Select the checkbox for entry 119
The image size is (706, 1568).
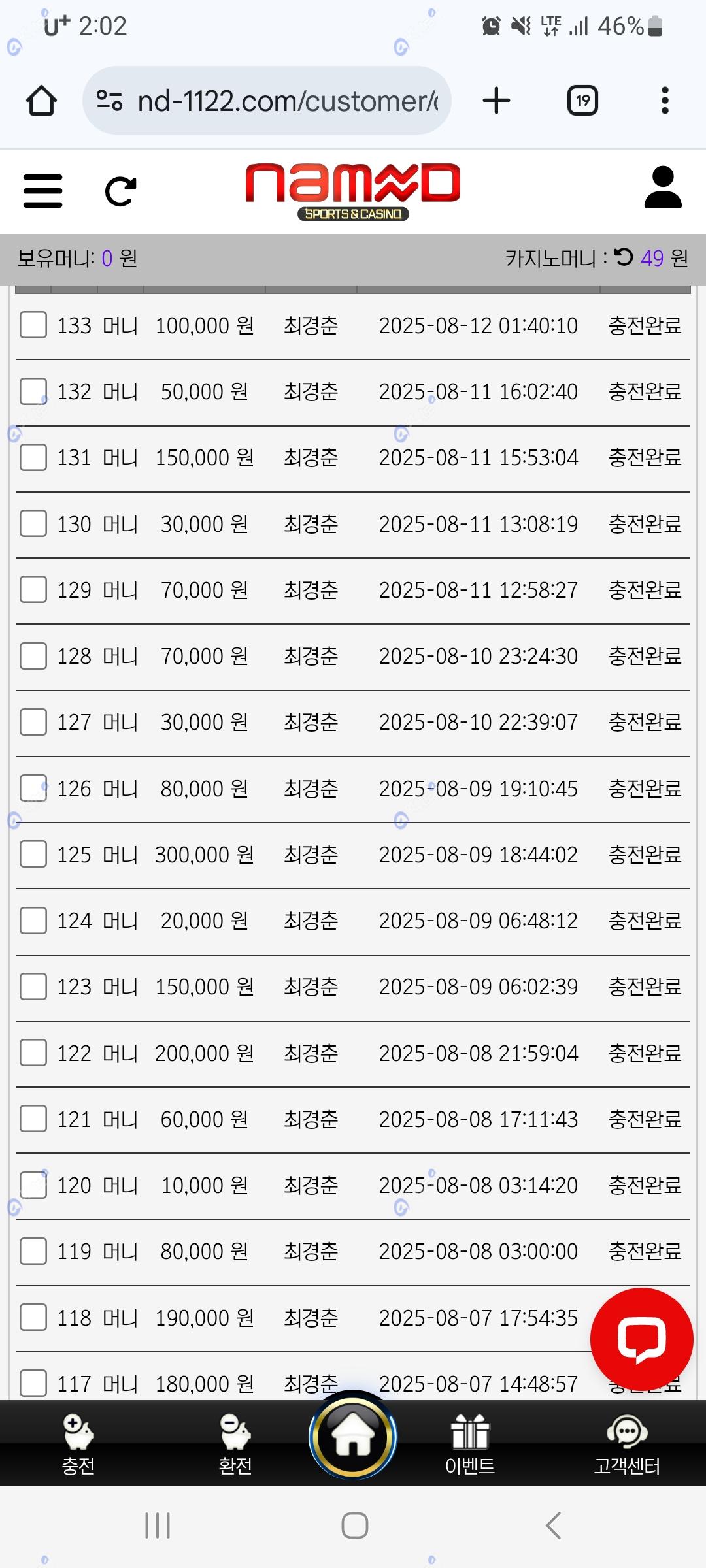[x=33, y=1251]
